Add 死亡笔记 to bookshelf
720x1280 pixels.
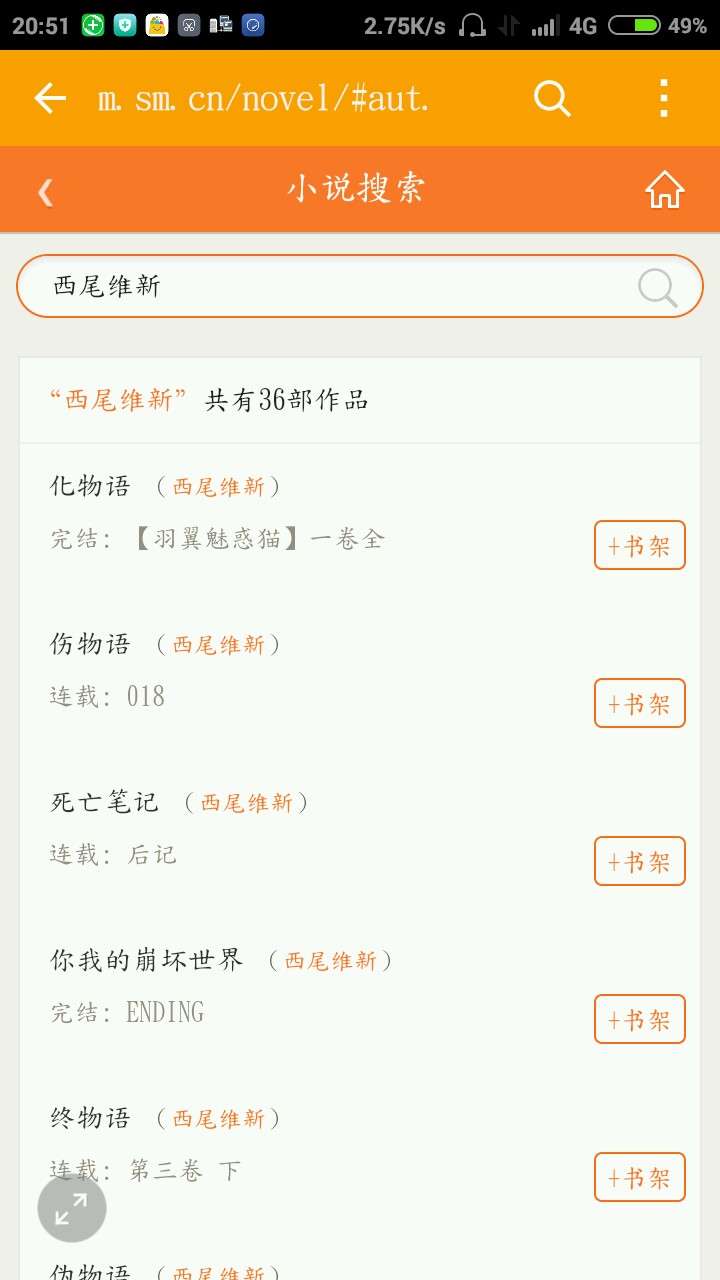click(x=639, y=861)
